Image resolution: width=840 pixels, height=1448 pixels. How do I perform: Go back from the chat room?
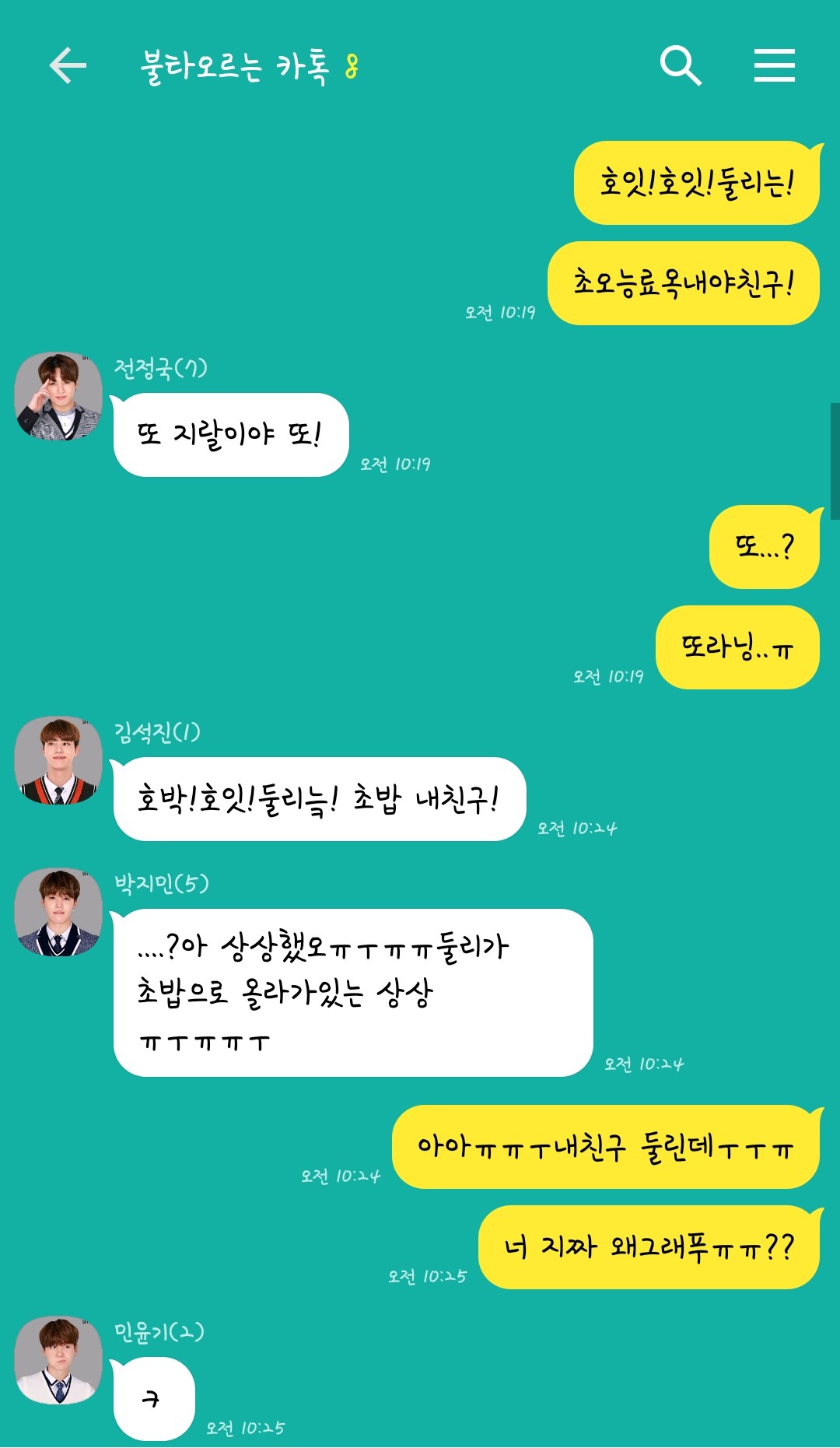pos(68,65)
